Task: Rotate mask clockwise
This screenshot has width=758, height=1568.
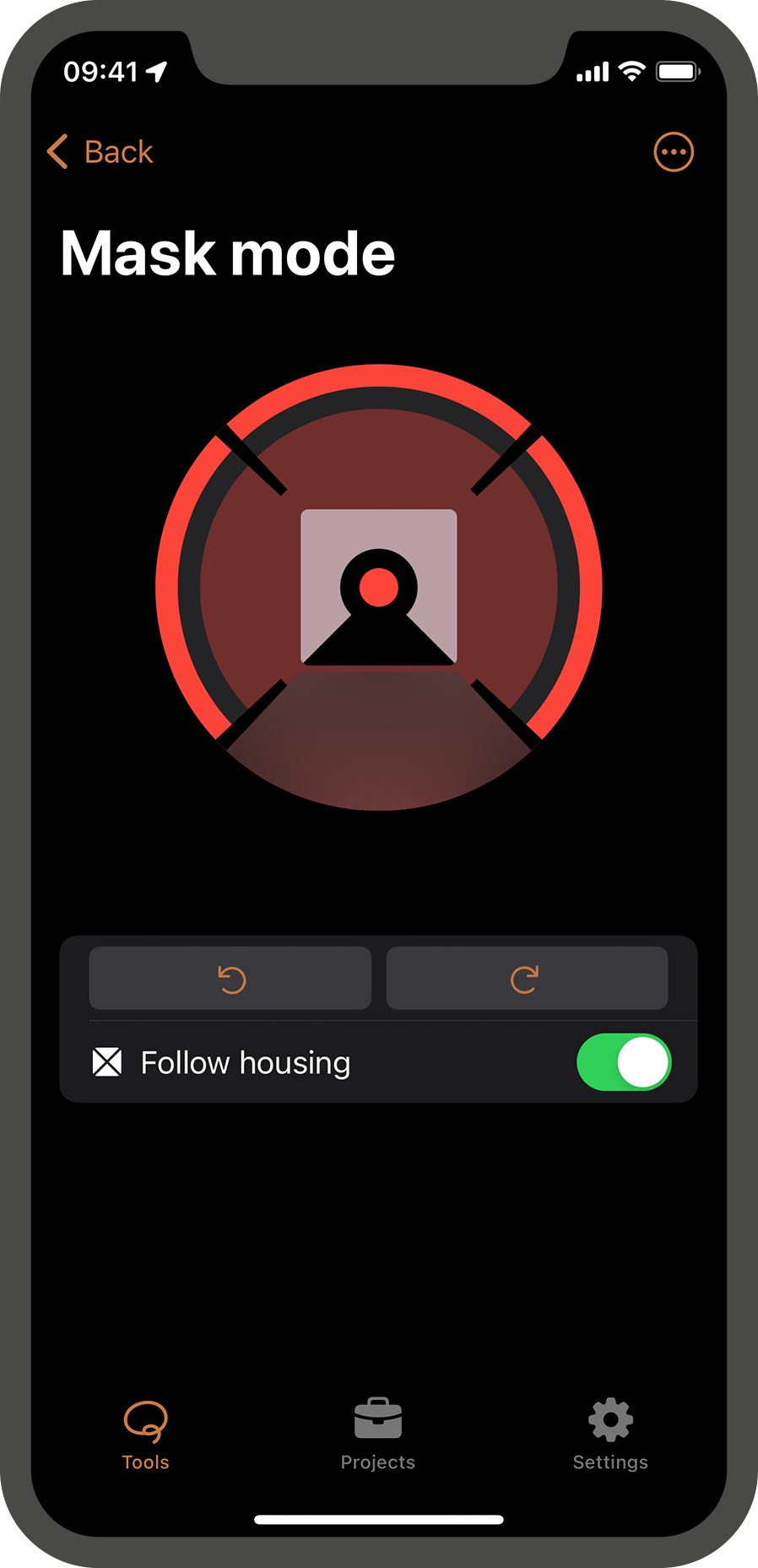Action: 527,979
